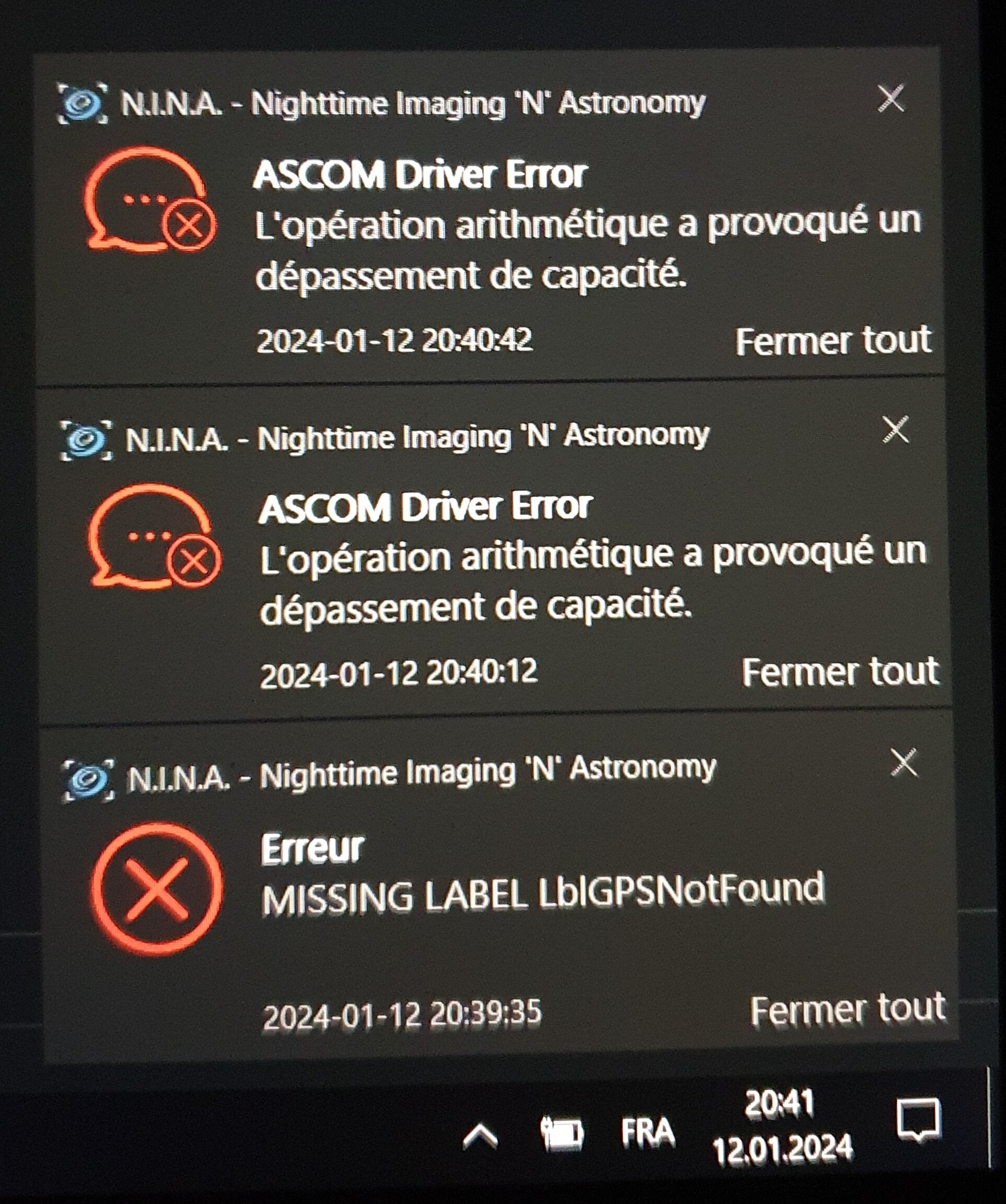1006x1204 pixels.
Task: Close the MISSING LABEL LblGPSNotFound notification
Action: [904, 763]
